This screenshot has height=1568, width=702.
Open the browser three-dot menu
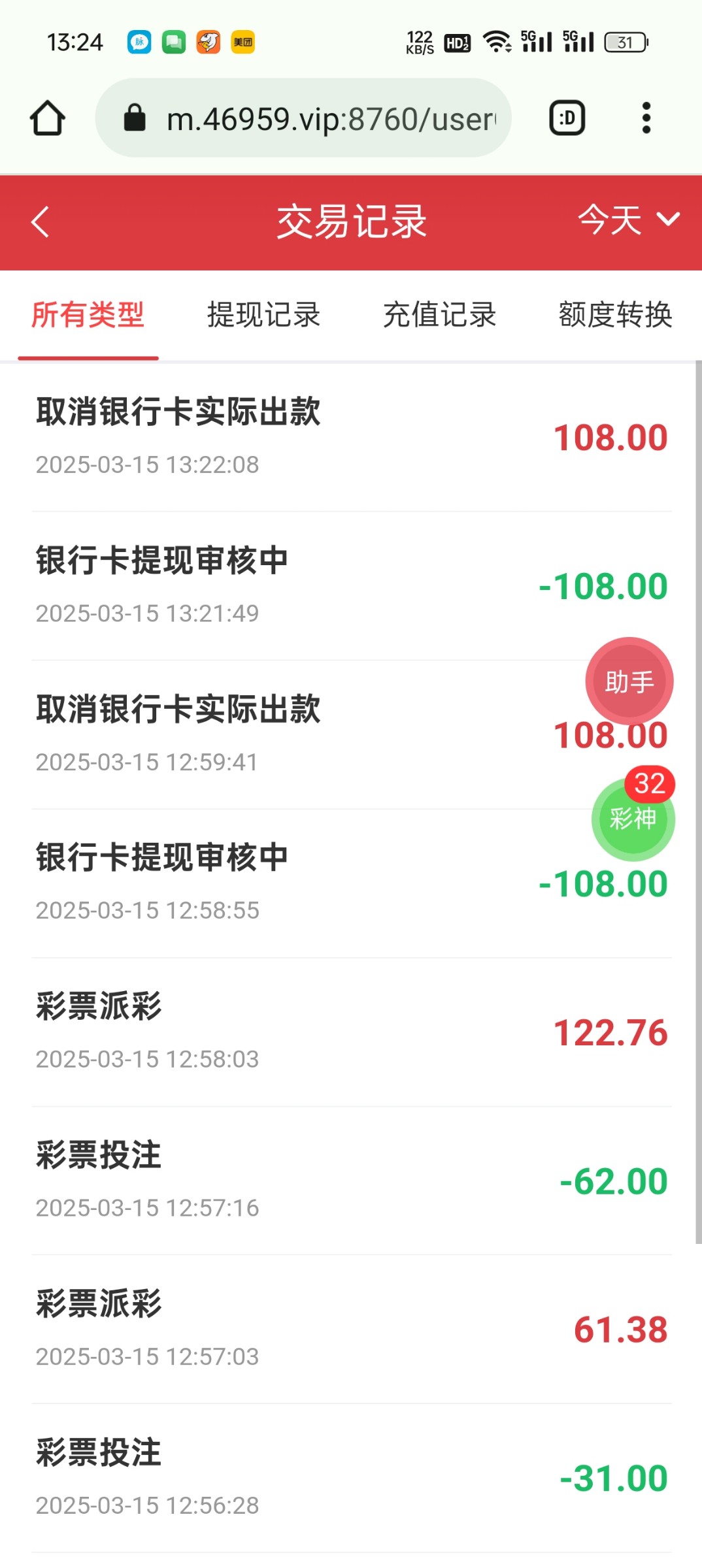pos(646,118)
